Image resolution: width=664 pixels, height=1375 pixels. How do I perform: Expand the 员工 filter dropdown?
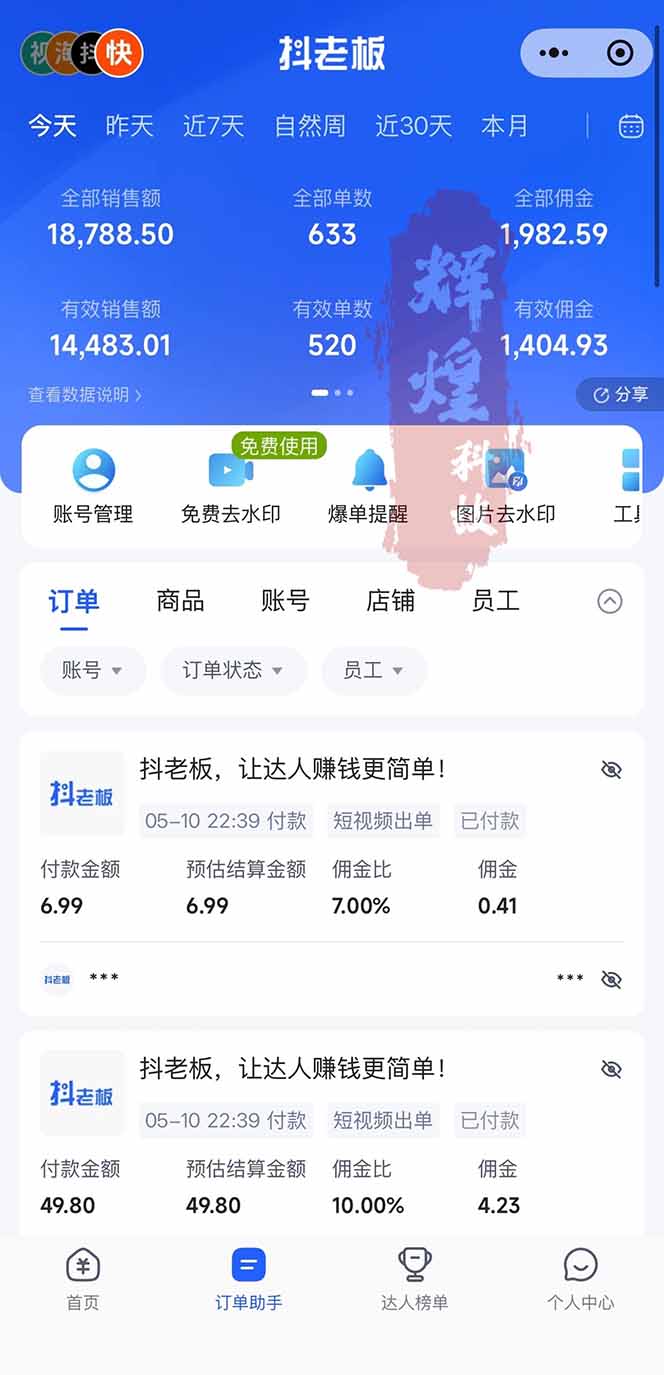tap(373, 670)
